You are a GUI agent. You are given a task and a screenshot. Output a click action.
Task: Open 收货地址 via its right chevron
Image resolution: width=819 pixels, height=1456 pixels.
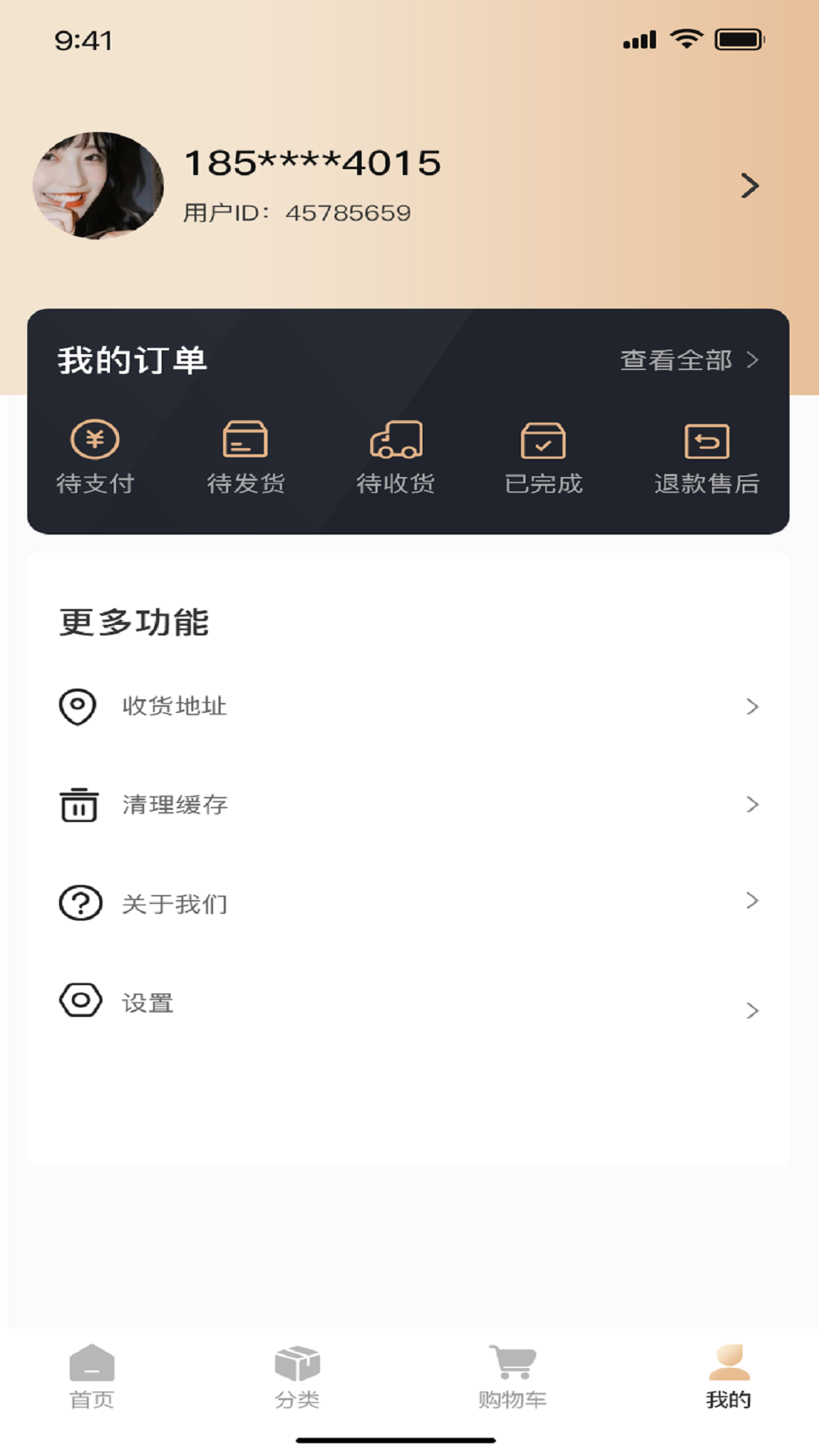(752, 706)
